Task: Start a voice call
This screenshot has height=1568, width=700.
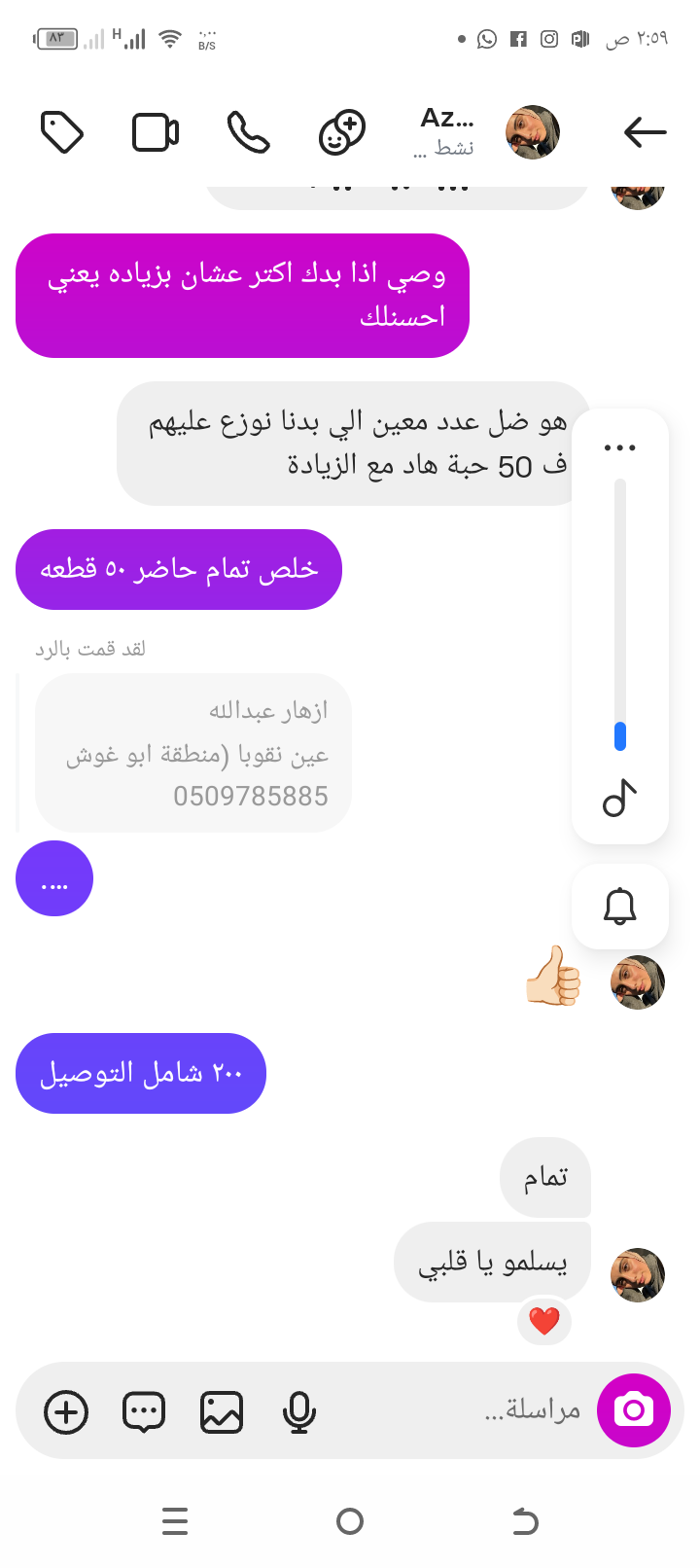Action: tap(248, 132)
